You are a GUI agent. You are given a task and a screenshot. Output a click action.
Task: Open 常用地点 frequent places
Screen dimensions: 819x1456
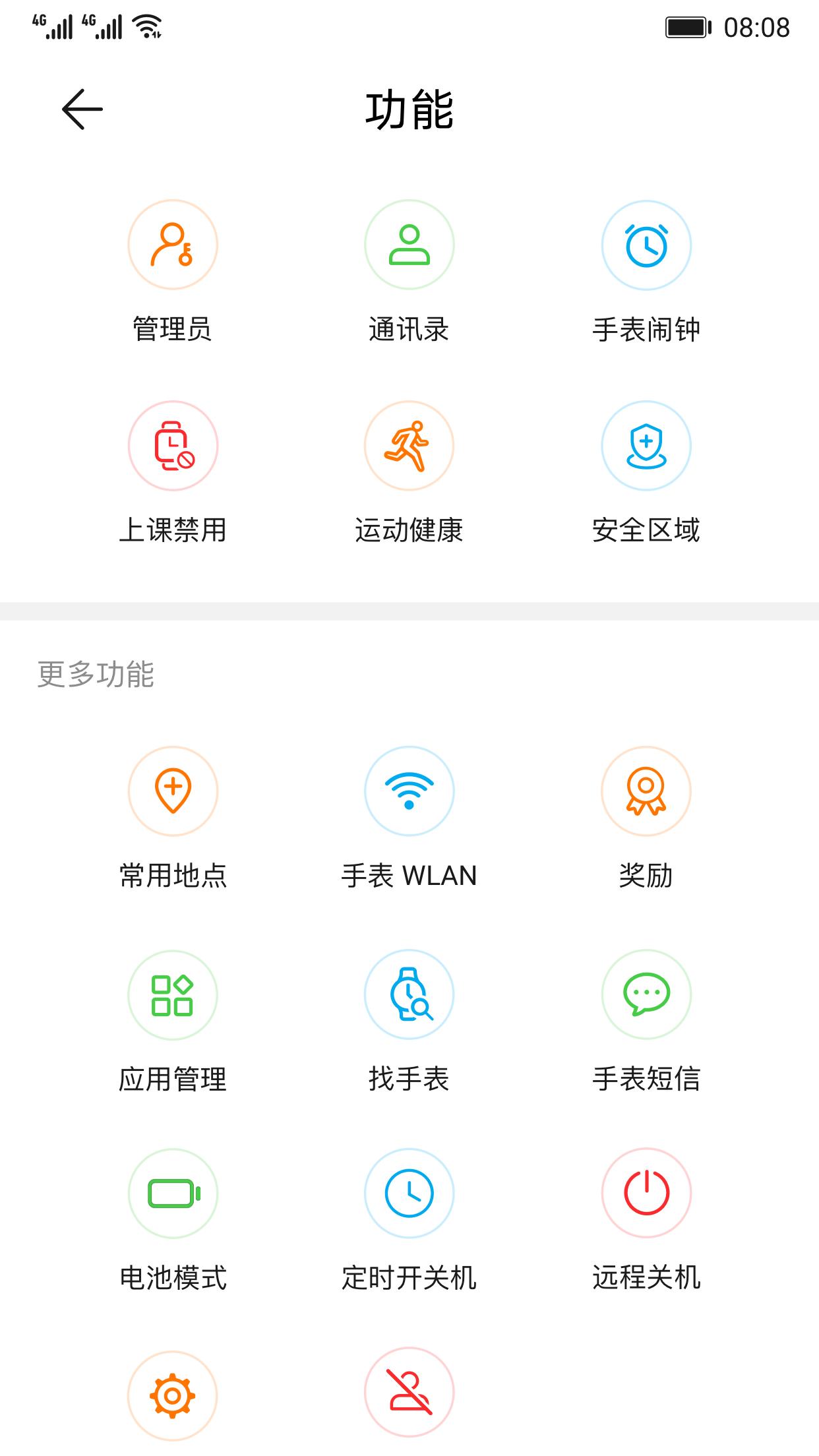tap(173, 791)
